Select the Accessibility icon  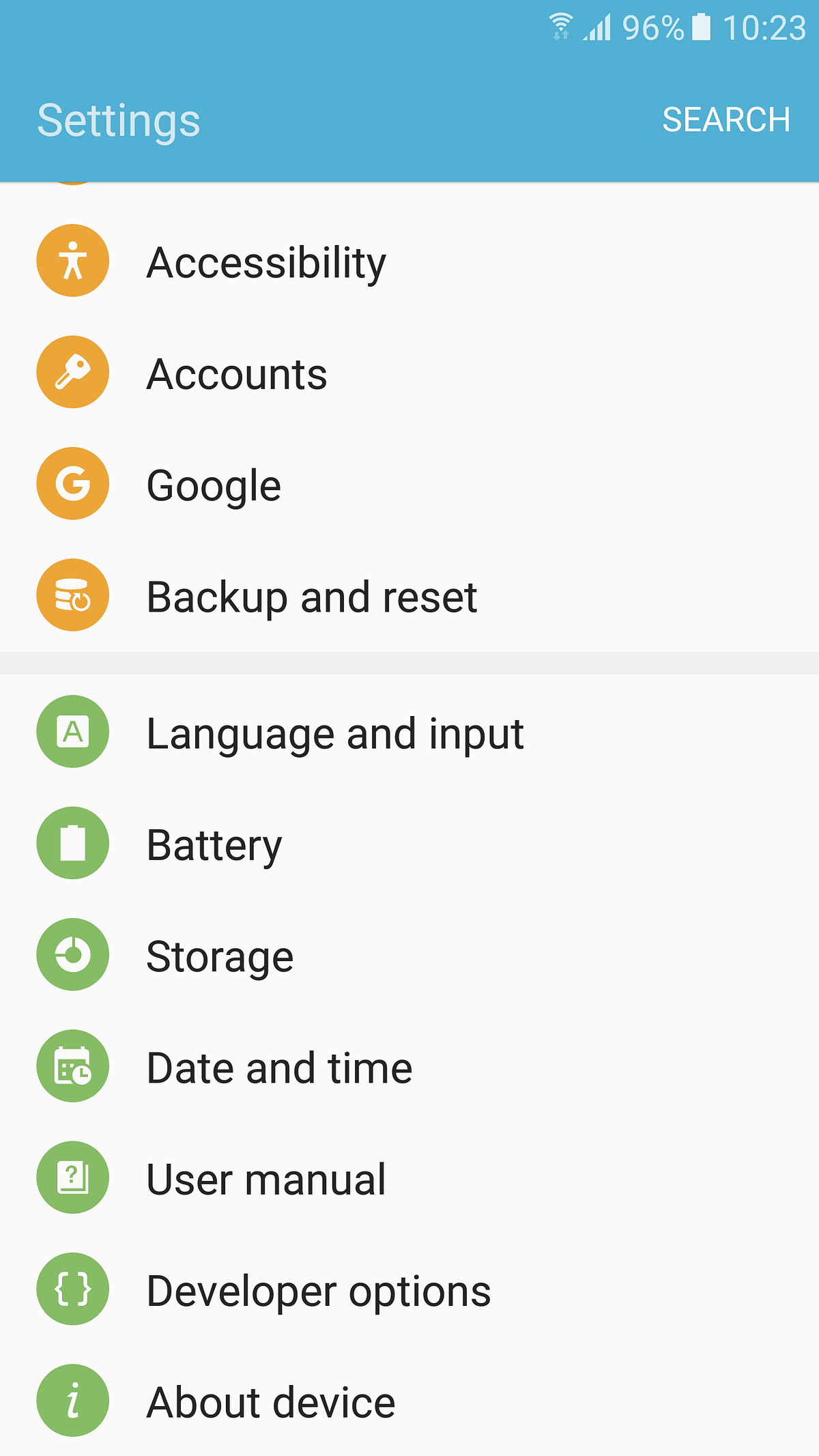click(72, 260)
